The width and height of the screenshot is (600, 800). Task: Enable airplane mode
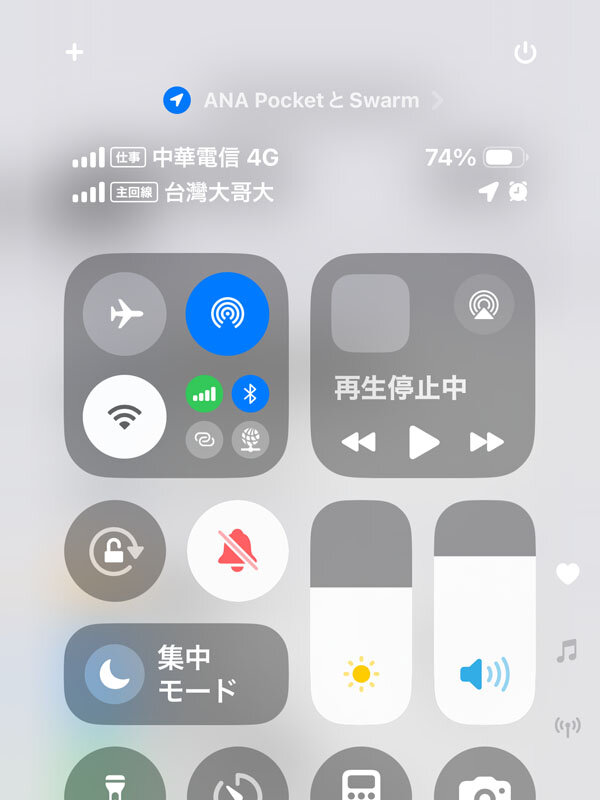coord(126,314)
